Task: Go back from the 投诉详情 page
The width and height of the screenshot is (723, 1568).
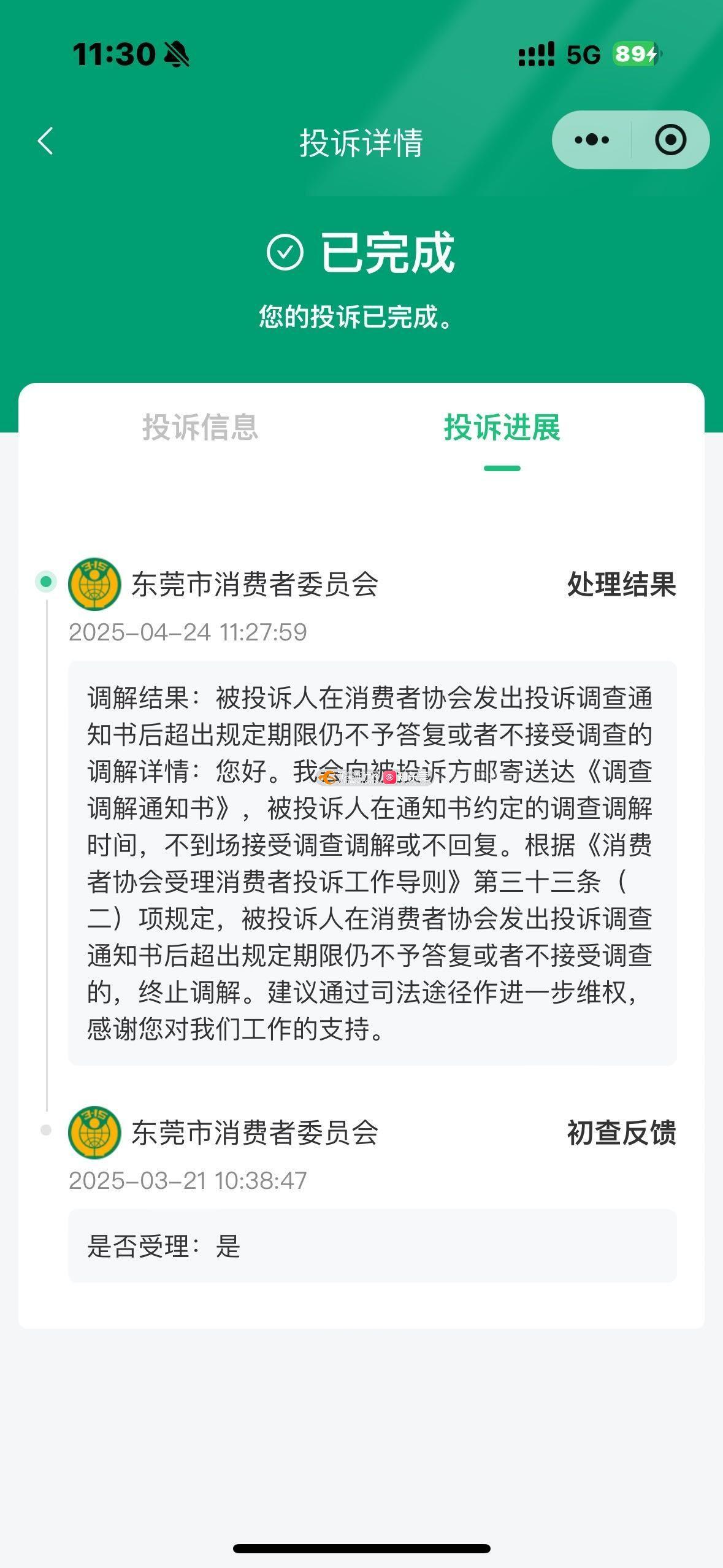Action: pos(45,141)
